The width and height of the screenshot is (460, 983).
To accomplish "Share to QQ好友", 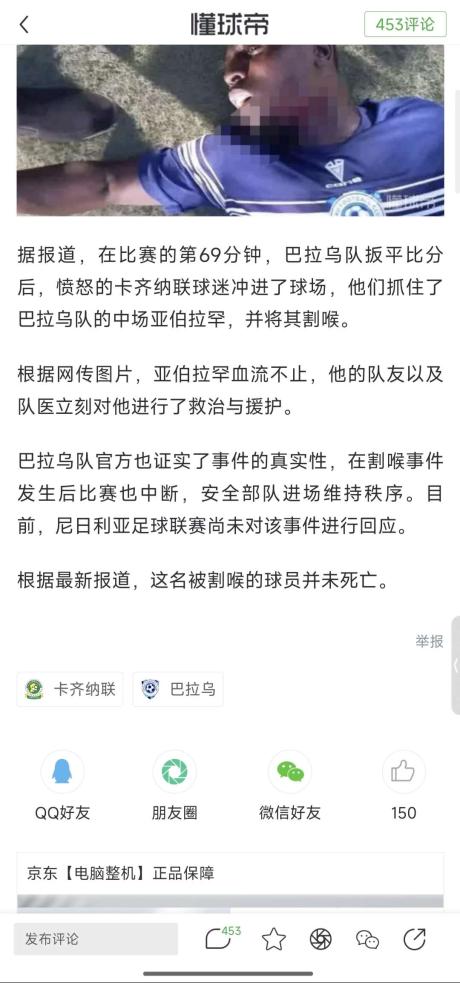I will 62,786.
